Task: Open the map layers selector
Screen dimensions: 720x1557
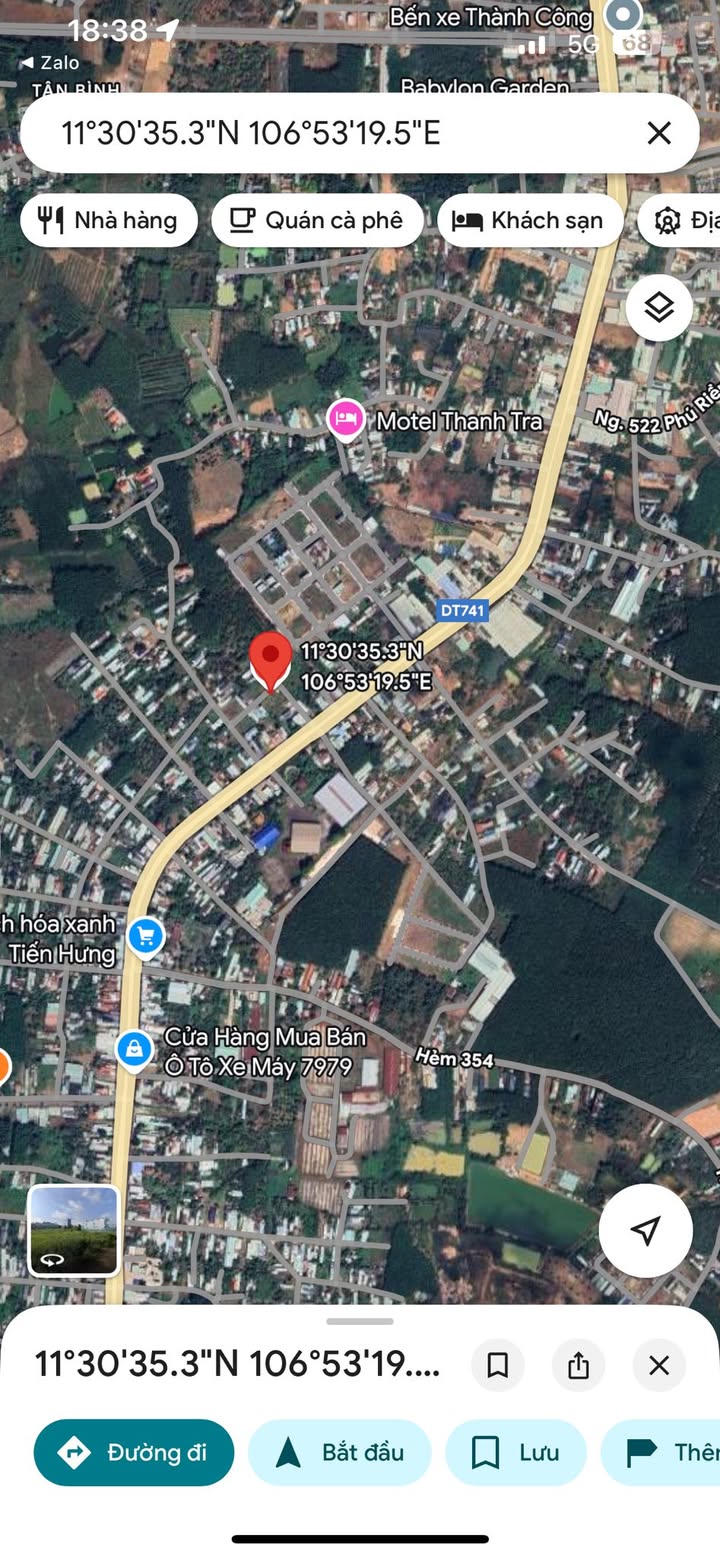Action: click(659, 308)
